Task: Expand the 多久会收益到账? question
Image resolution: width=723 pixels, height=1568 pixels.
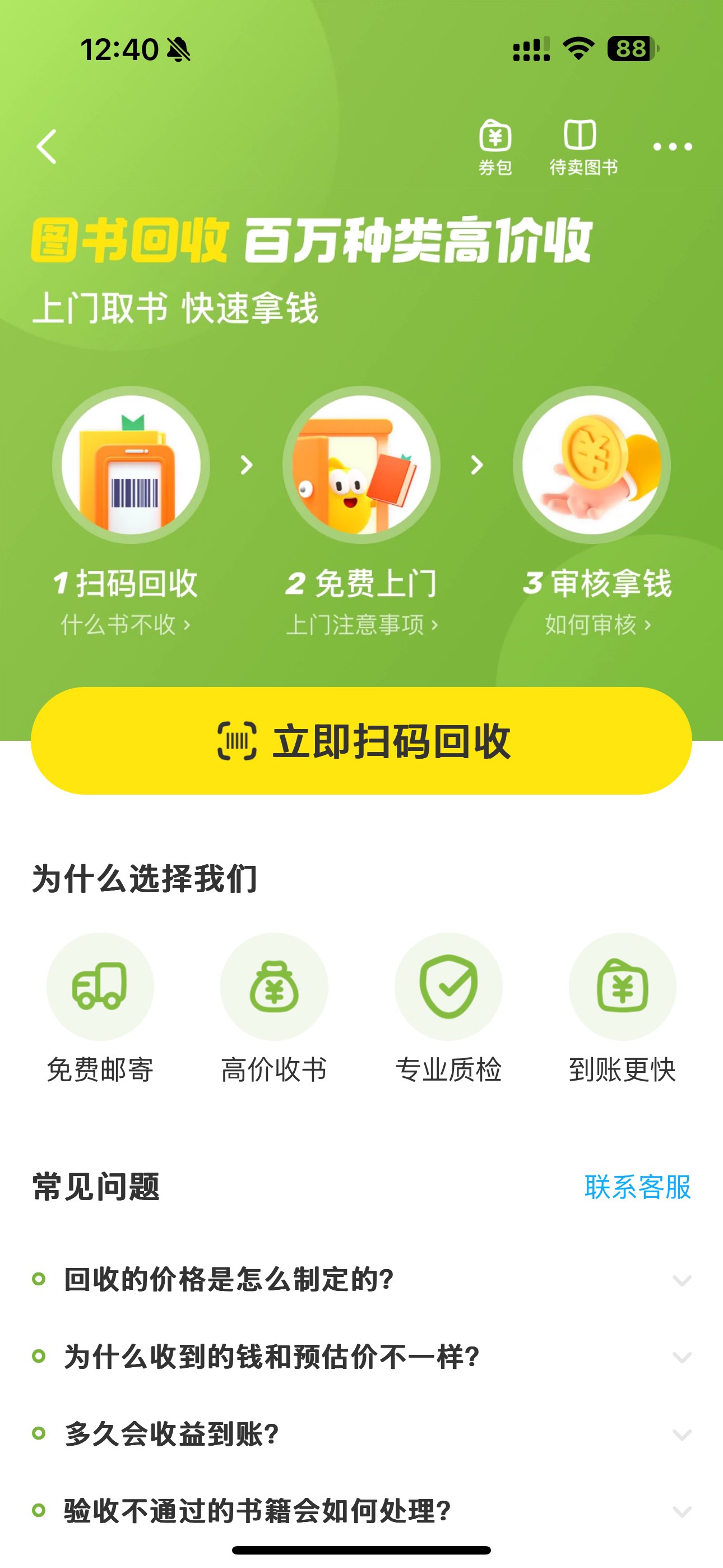Action: coord(361,1434)
